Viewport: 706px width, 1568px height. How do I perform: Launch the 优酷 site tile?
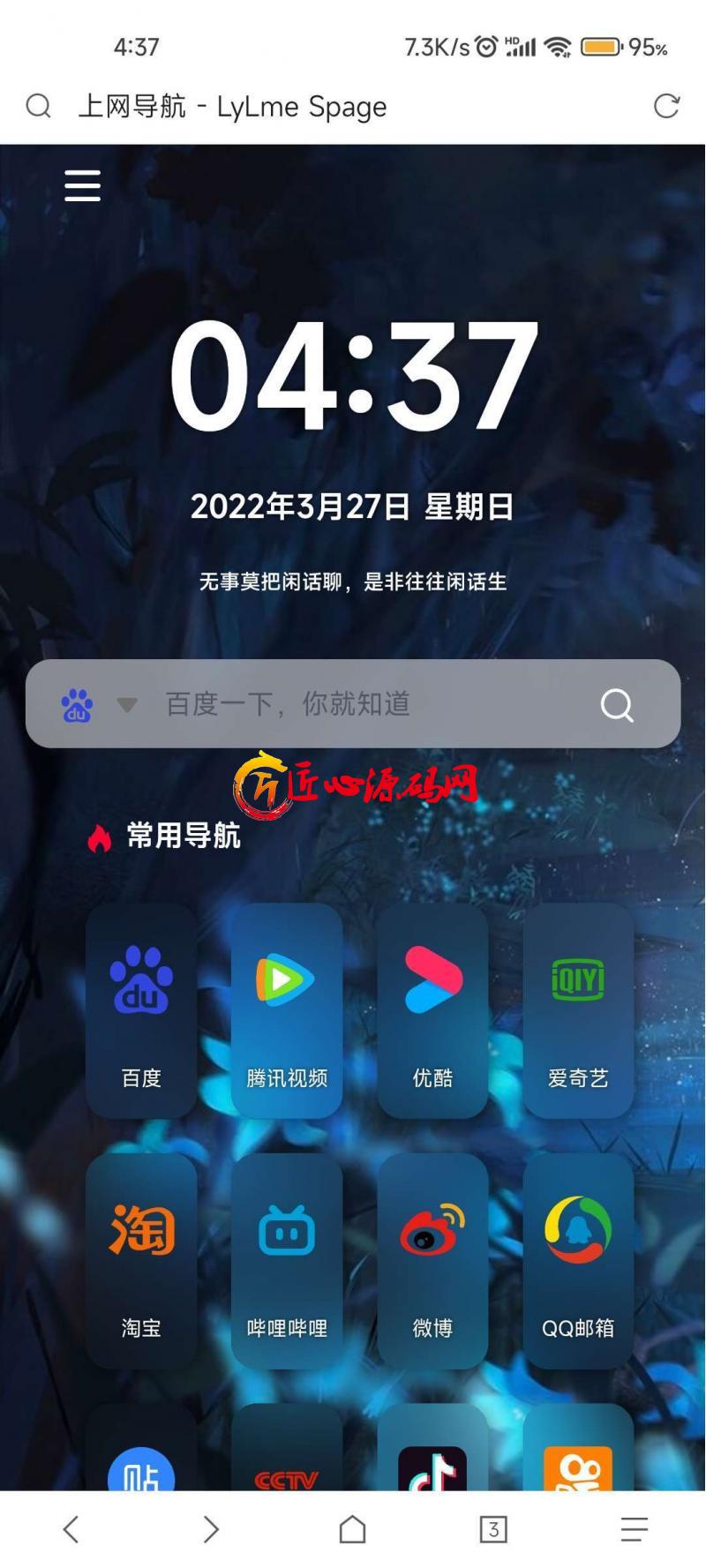432,1009
